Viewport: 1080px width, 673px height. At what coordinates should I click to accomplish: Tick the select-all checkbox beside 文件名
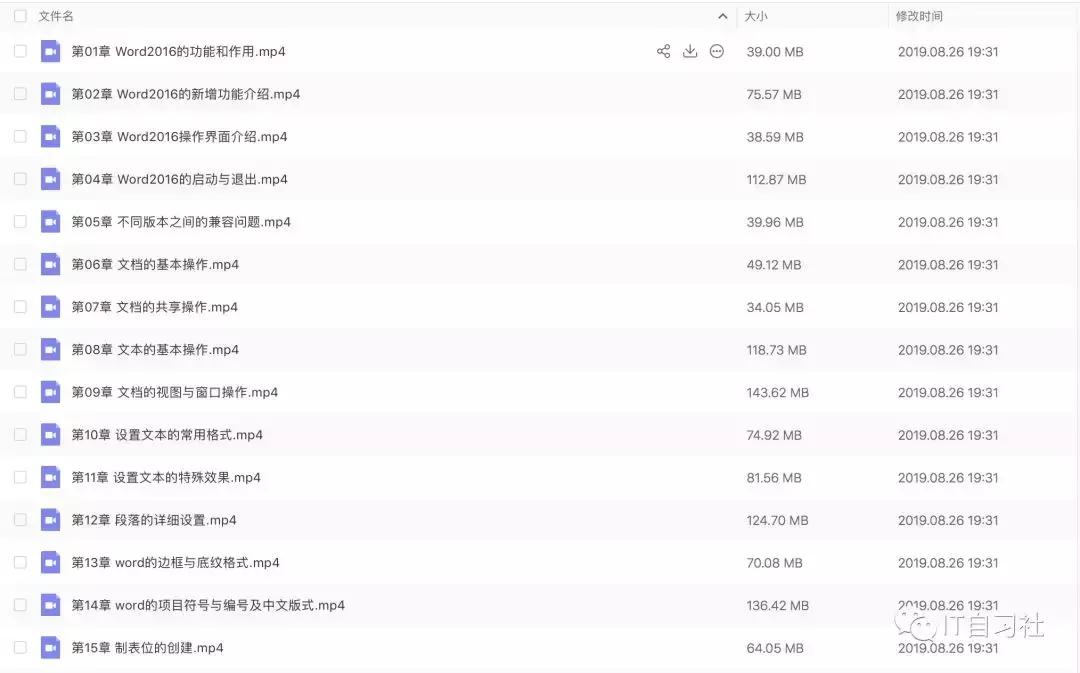tap(20, 16)
